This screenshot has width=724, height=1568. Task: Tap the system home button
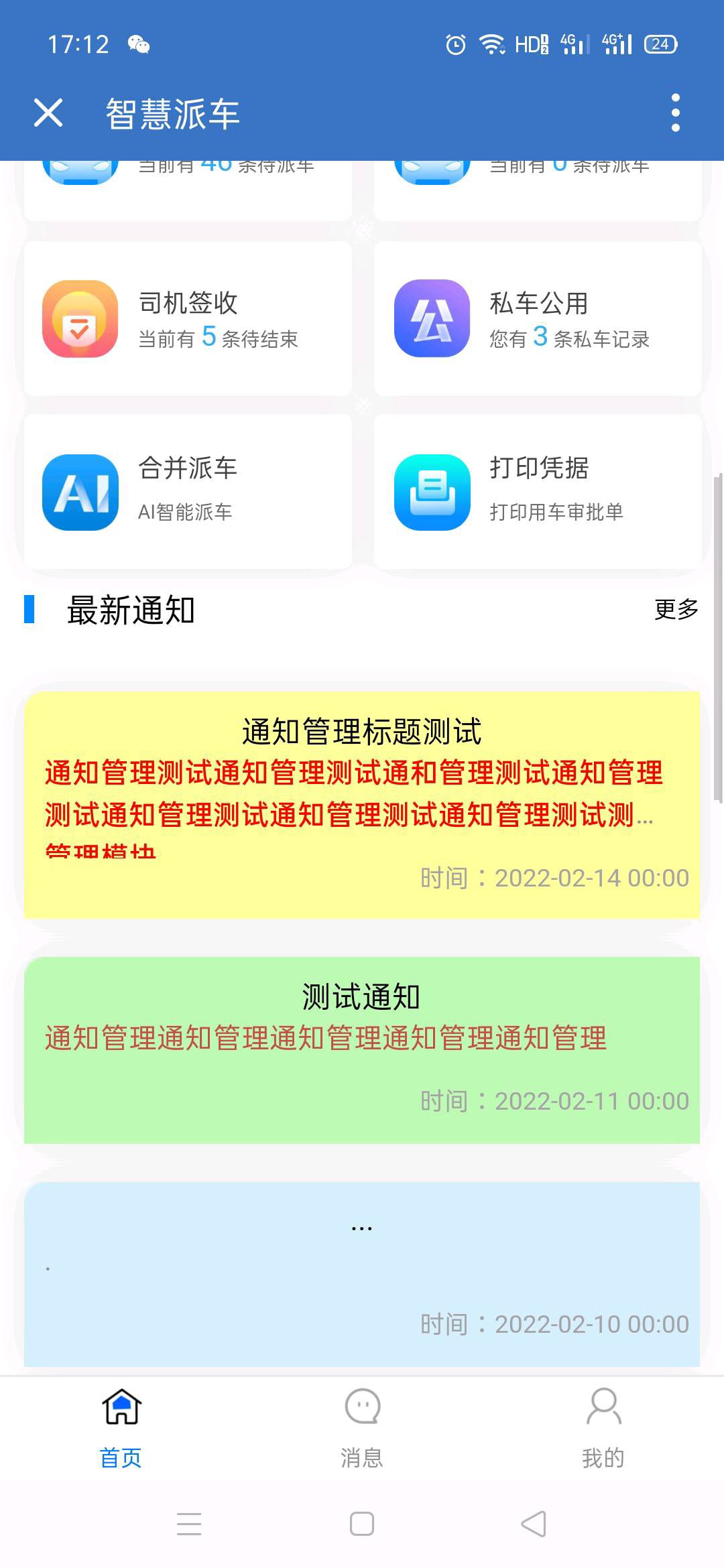pos(362,1524)
